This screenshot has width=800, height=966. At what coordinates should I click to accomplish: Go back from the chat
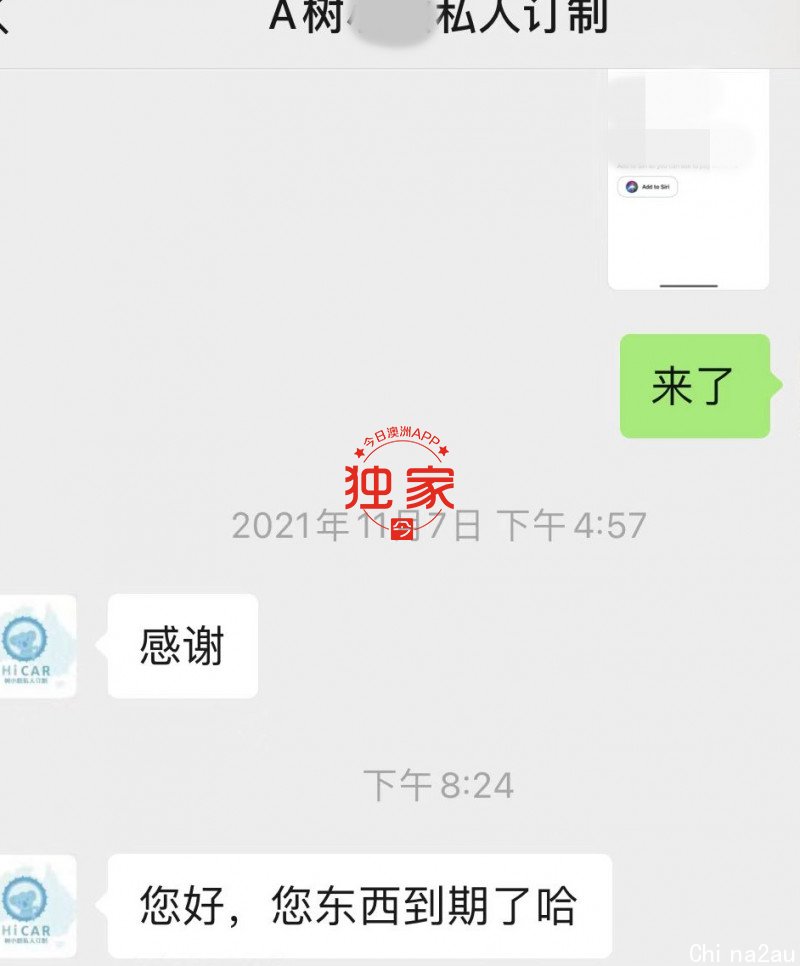pos(4,20)
